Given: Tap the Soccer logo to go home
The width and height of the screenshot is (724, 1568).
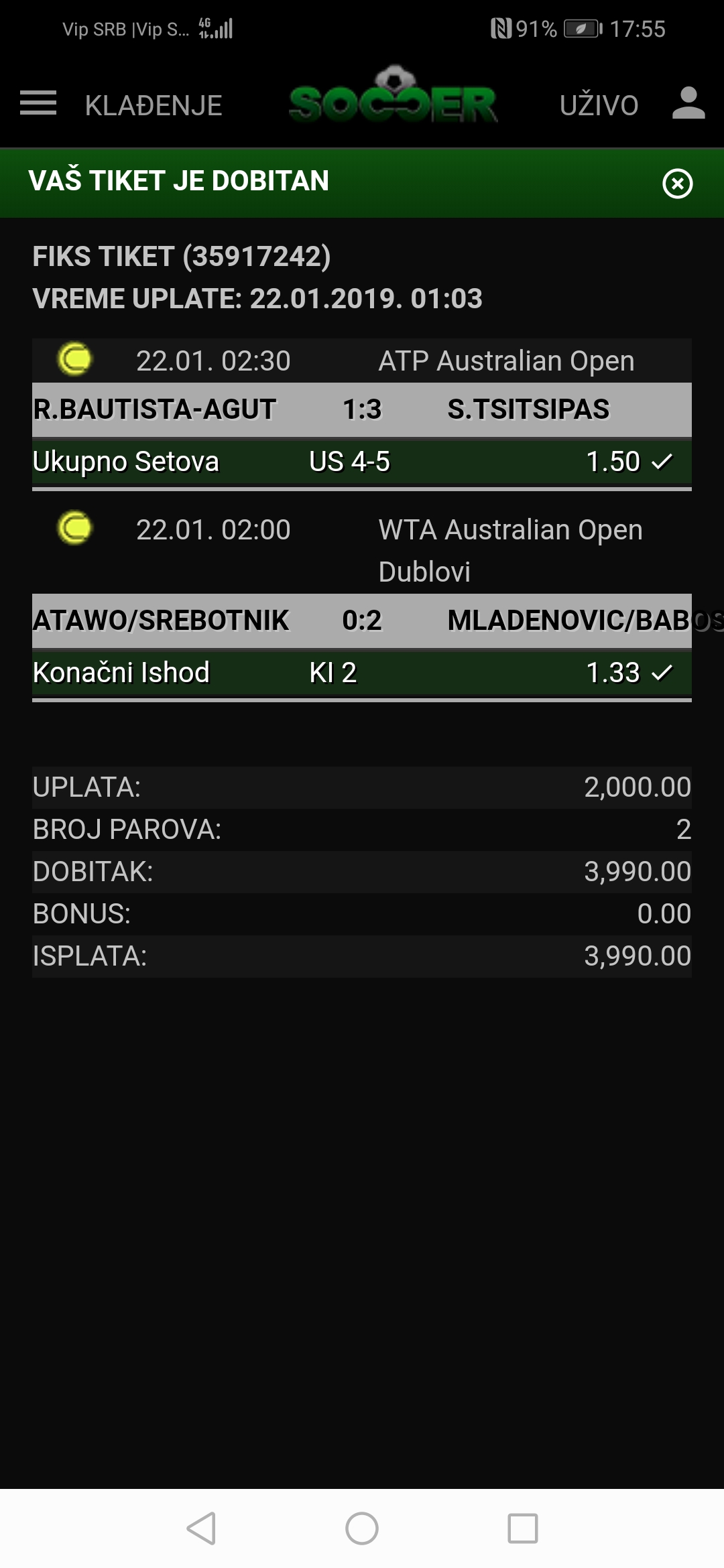Looking at the screenshot, I should coord(393,95).
